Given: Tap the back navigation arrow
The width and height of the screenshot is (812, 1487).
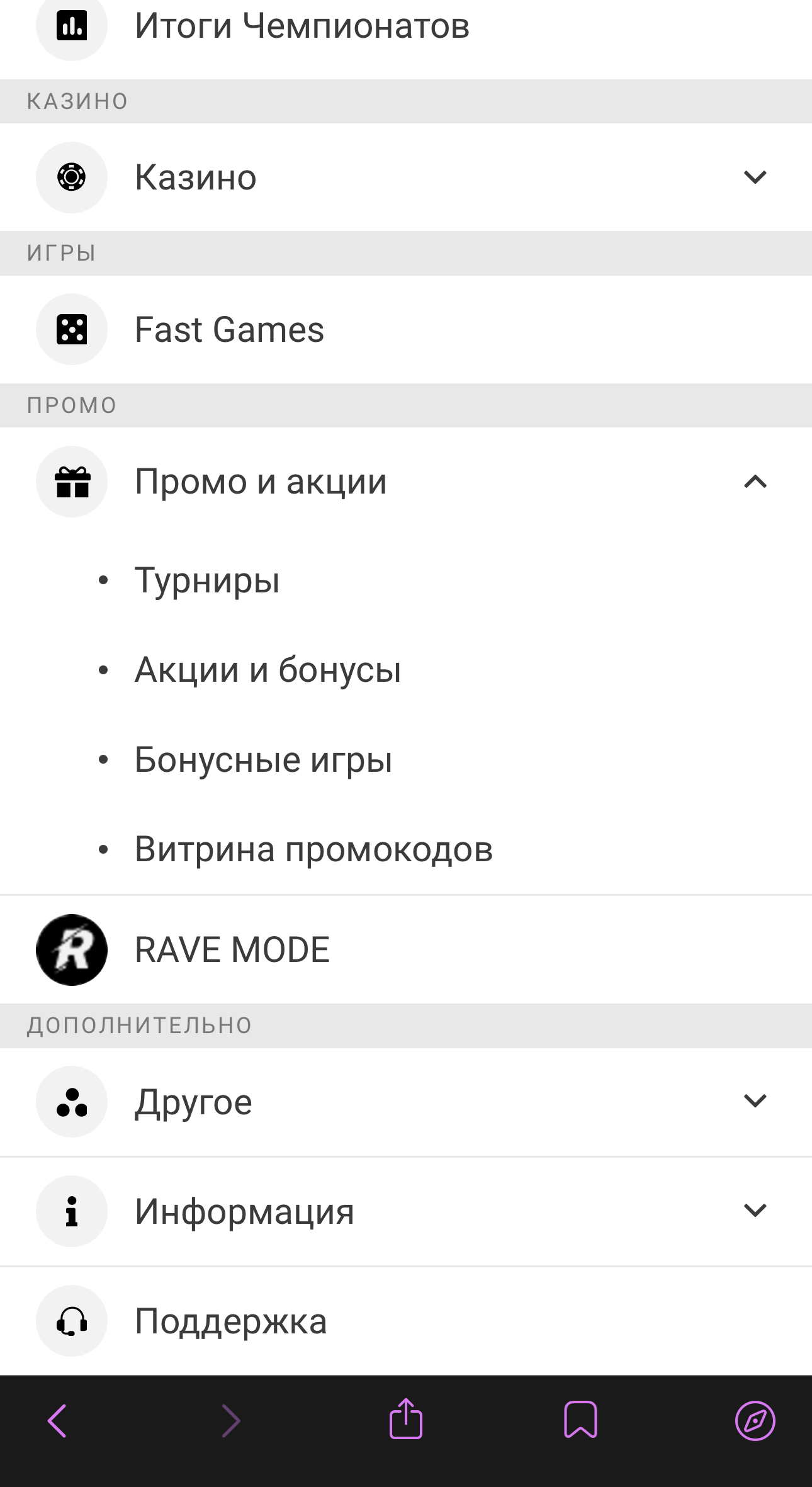Looking at the screenshot, I should [57, 1420].
